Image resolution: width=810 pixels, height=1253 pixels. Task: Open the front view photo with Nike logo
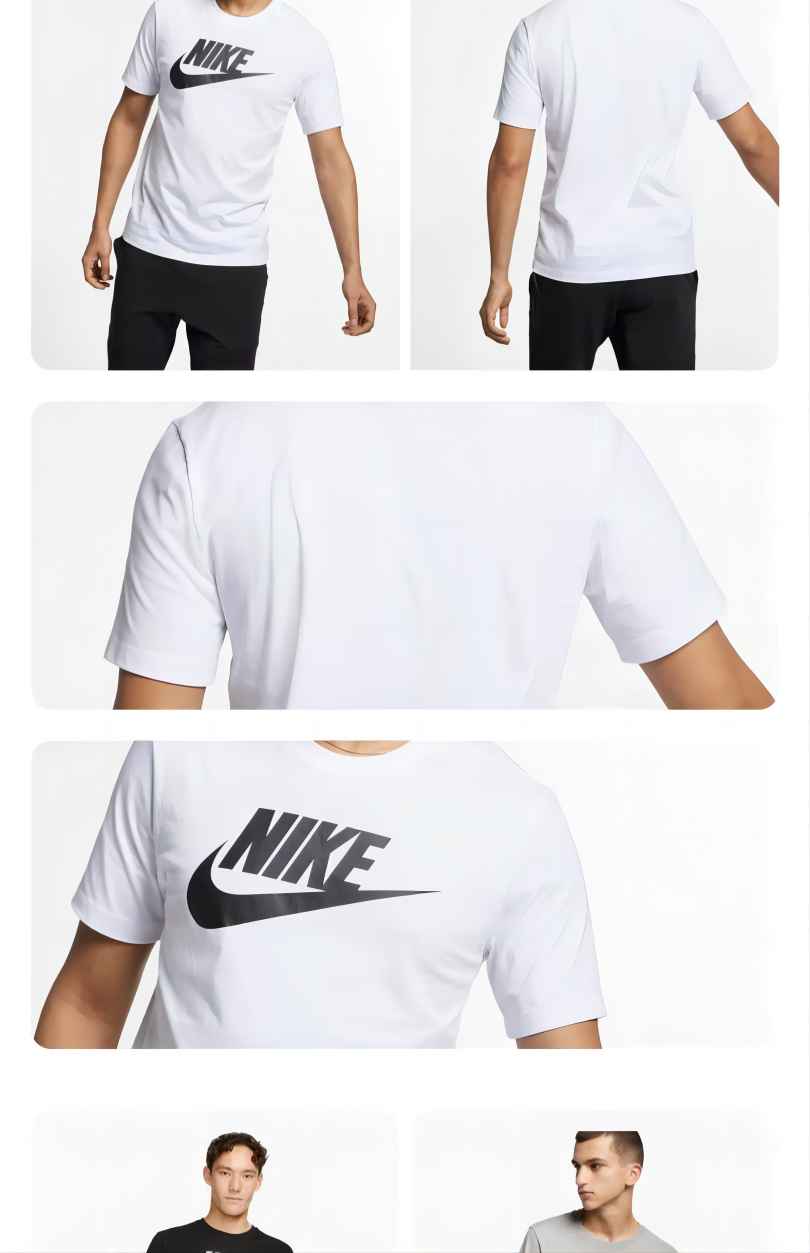[215, 185]
